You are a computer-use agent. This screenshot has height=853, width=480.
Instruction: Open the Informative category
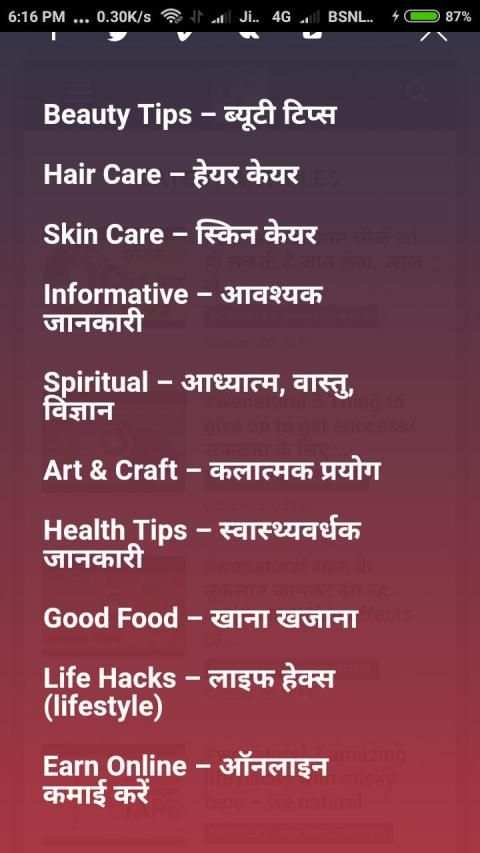coord(183,308)
